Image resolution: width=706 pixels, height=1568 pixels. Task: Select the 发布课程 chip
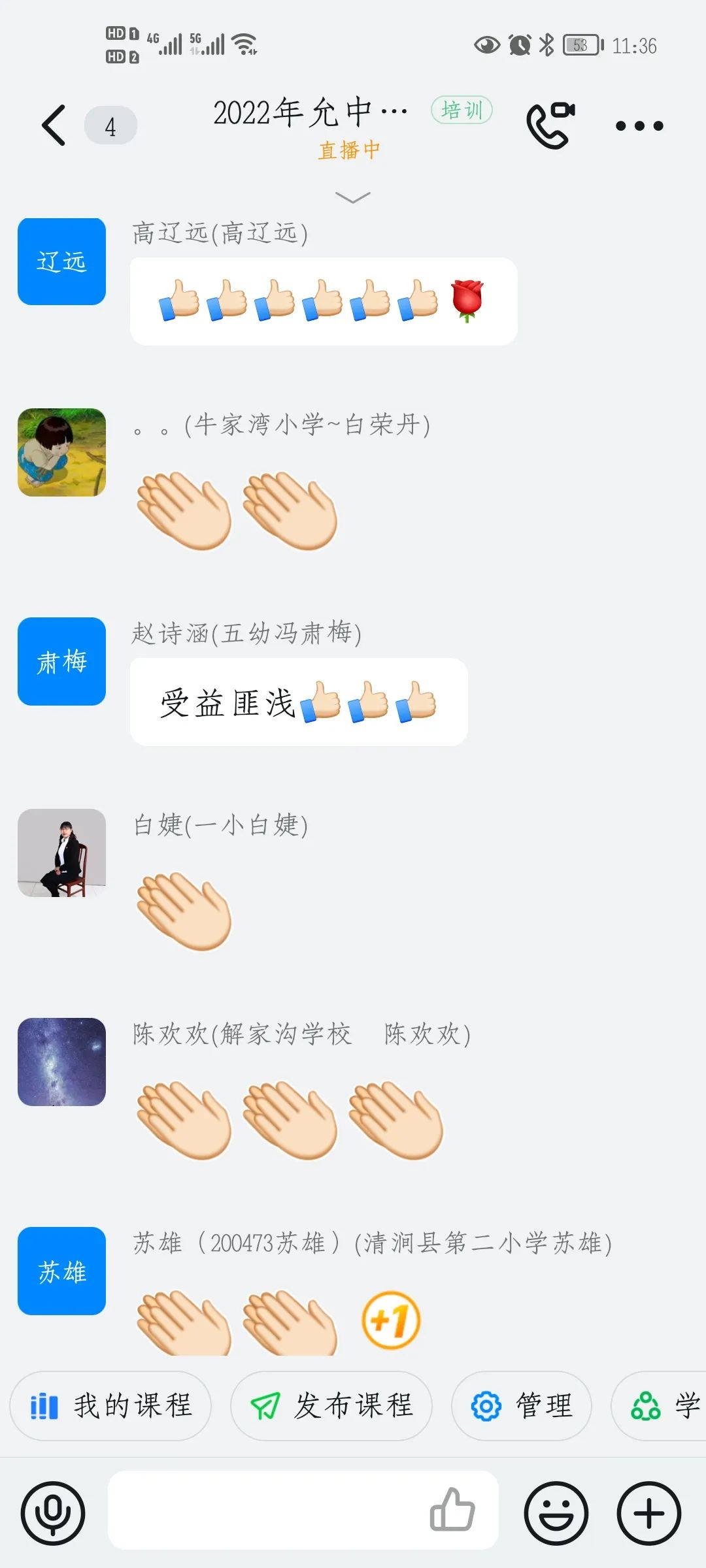[x=331, y=1405]
